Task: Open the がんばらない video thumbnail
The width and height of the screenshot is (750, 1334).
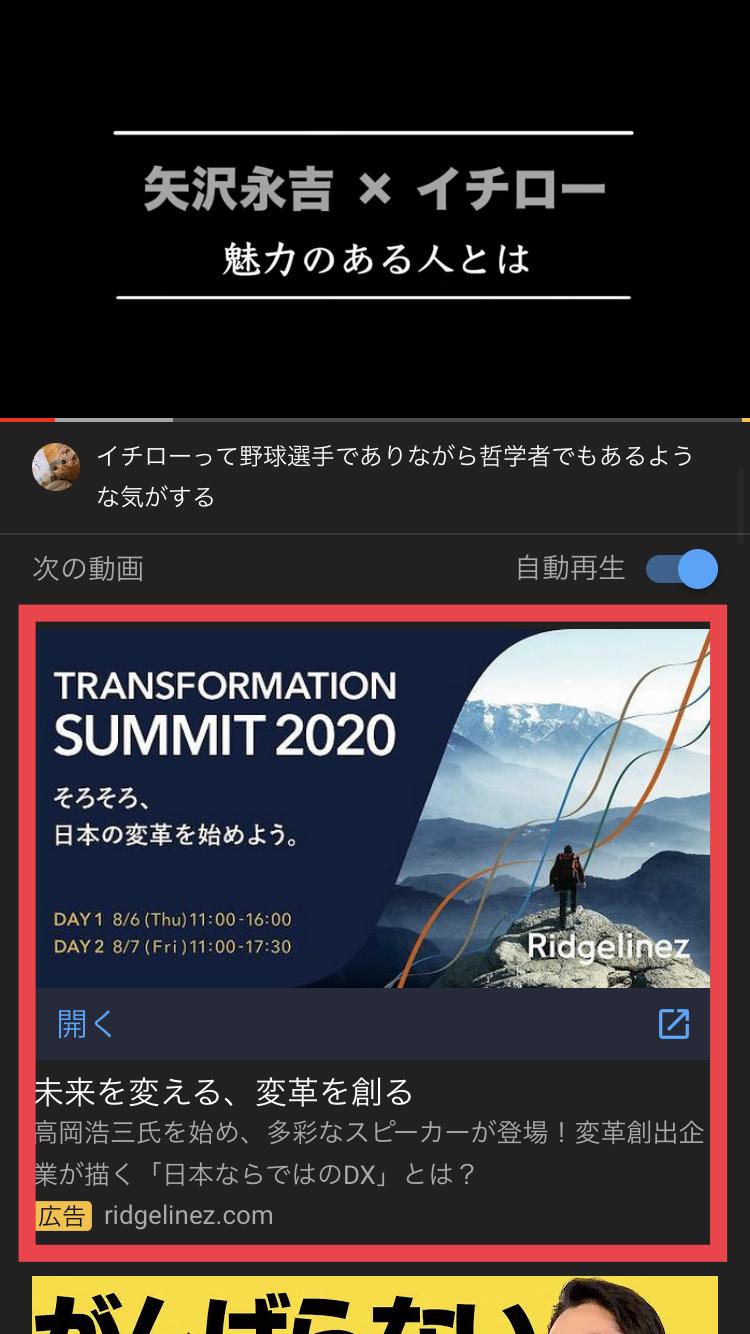Action: coord(374,1305)
